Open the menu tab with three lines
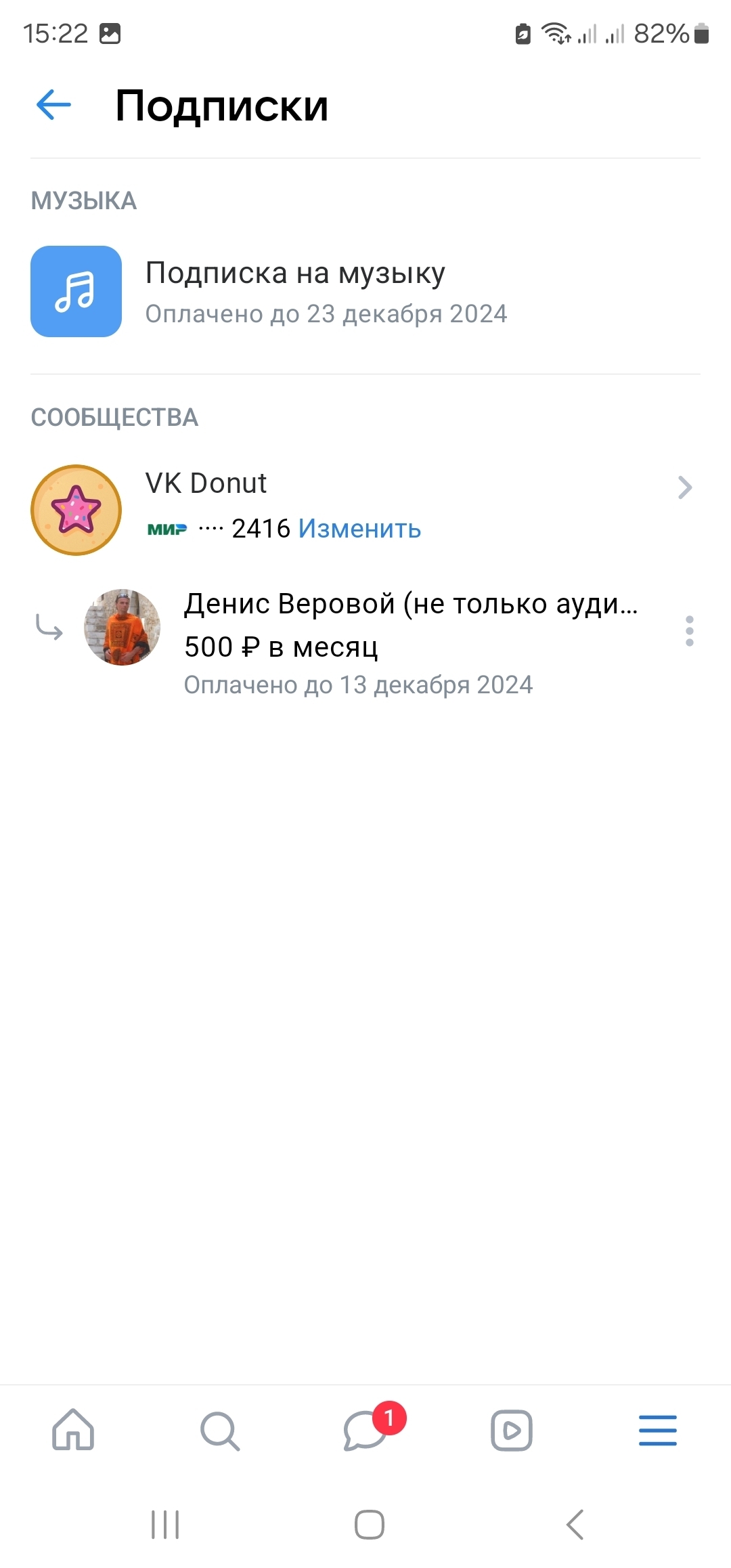The width and height of the screenshot is (731, 1568). [658, 1429]
